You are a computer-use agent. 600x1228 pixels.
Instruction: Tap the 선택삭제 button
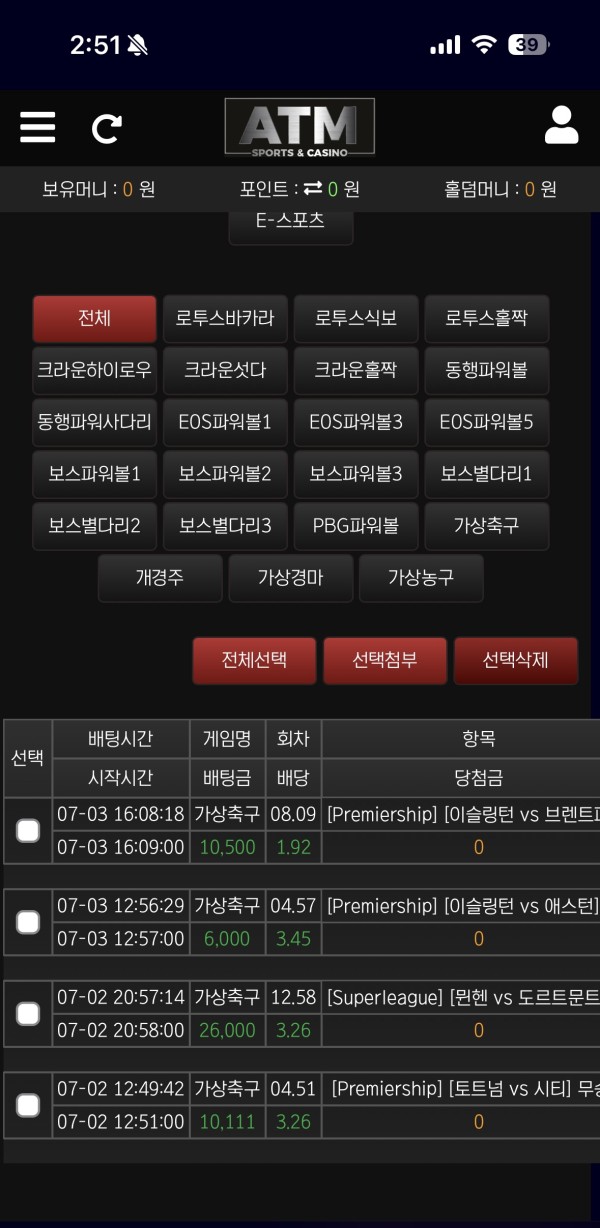pos(515,661)
